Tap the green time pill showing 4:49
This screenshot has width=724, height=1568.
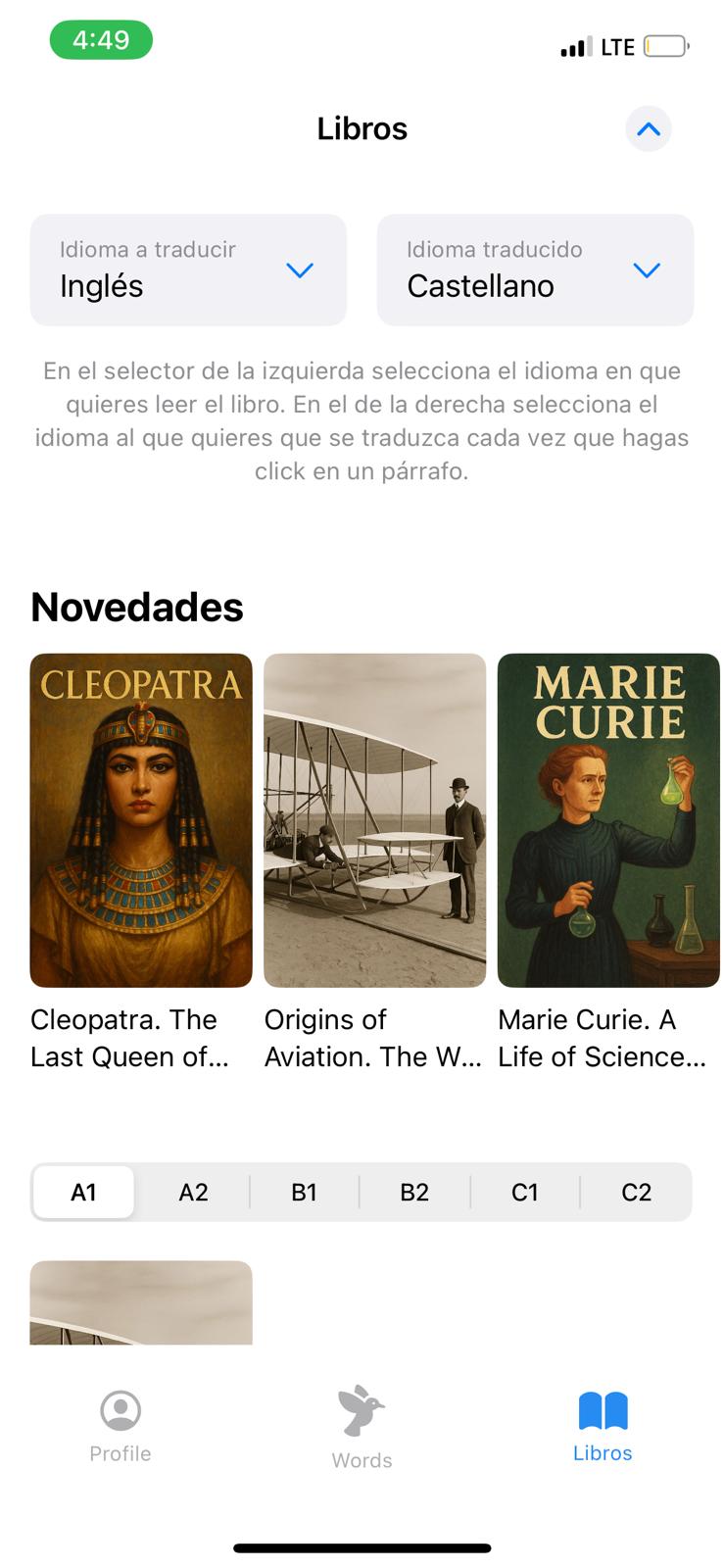[x=101, y=40]
